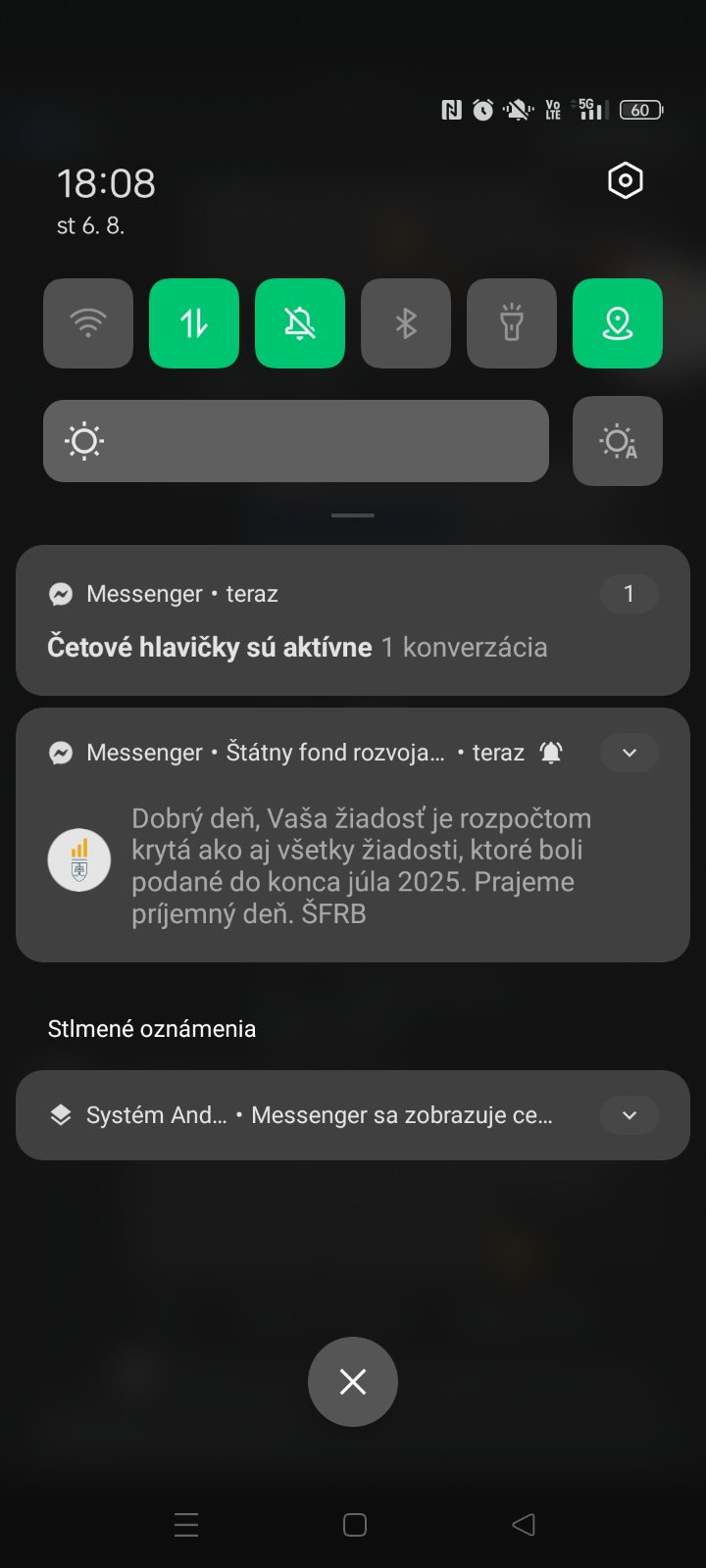
Task: Expand the Štátny fond rozvoja notification
Action: [x=630, y=753]
